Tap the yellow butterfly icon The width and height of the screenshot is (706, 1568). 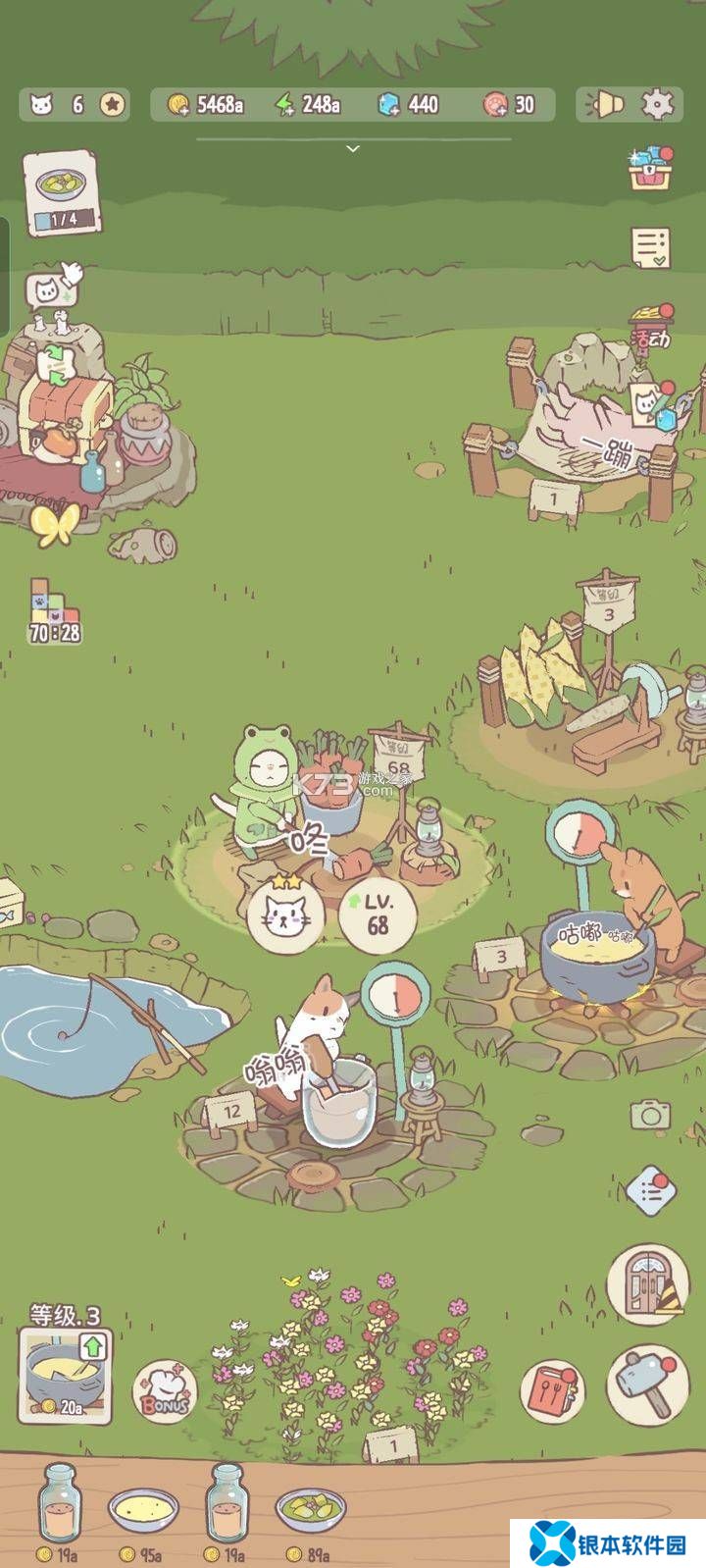[51, 525]
